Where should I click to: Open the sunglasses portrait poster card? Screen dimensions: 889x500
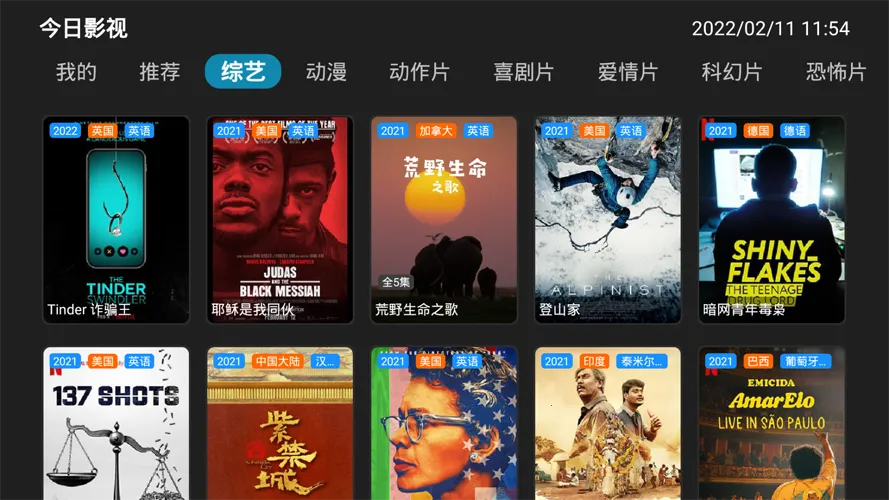[444, 425]
